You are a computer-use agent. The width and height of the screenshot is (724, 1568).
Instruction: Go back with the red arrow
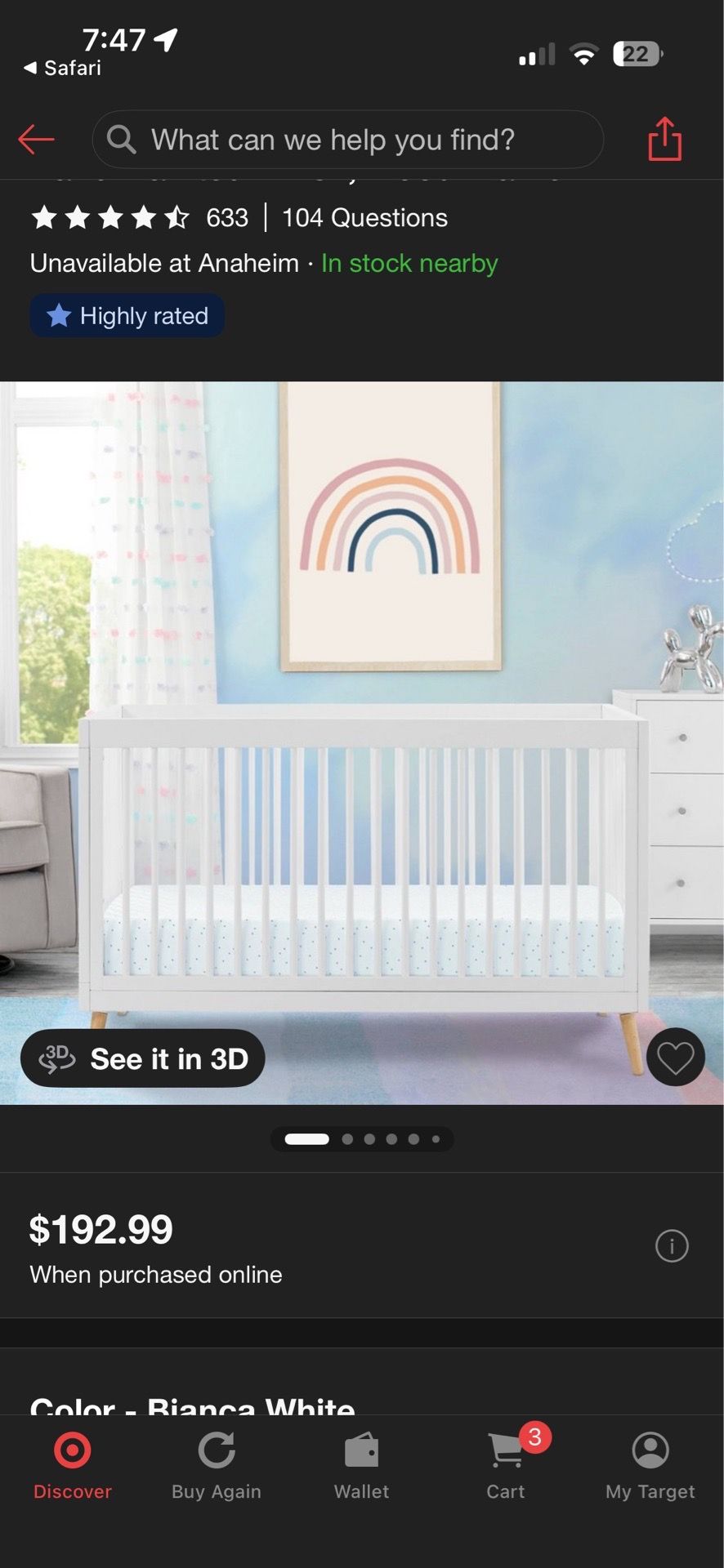click(37, 140)
